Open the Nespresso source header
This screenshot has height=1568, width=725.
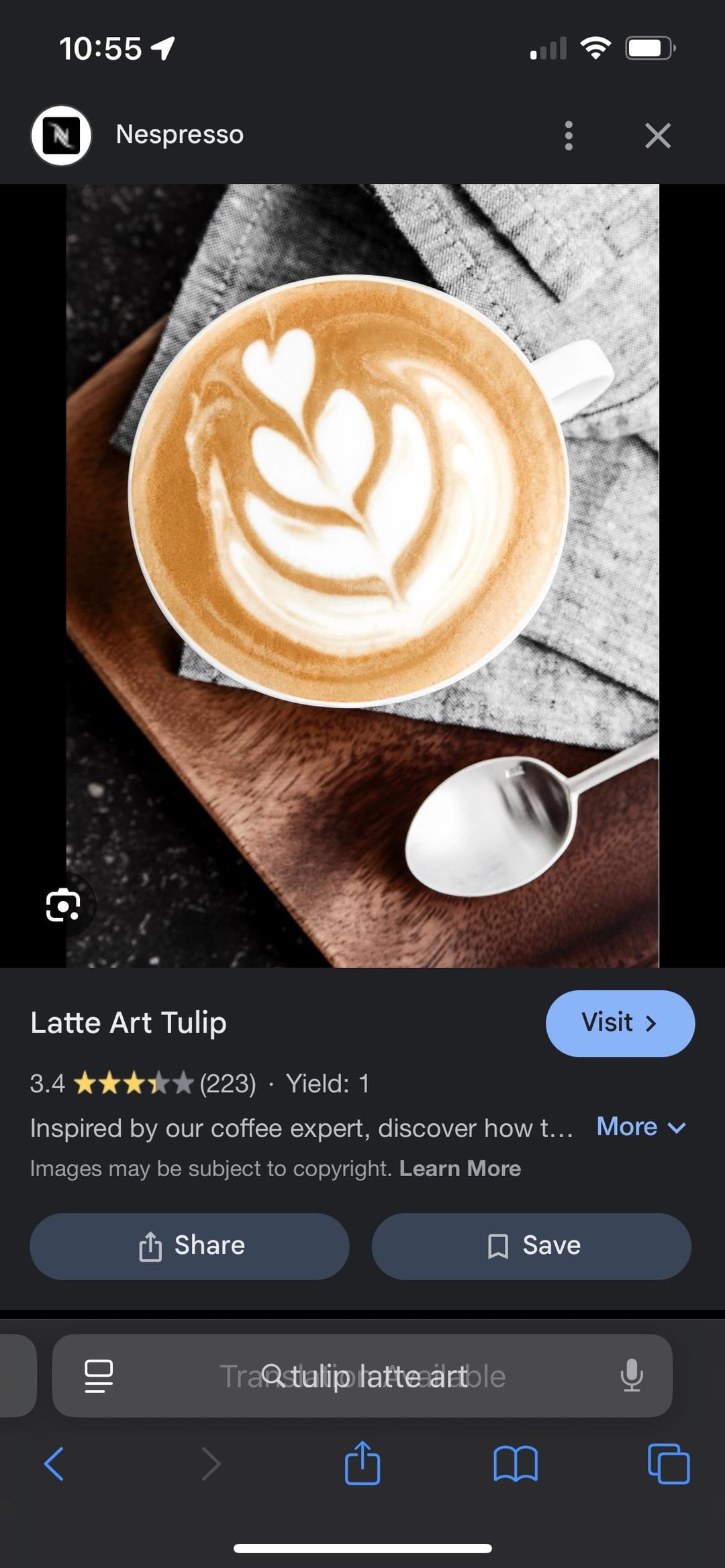(x=179, y=135)
